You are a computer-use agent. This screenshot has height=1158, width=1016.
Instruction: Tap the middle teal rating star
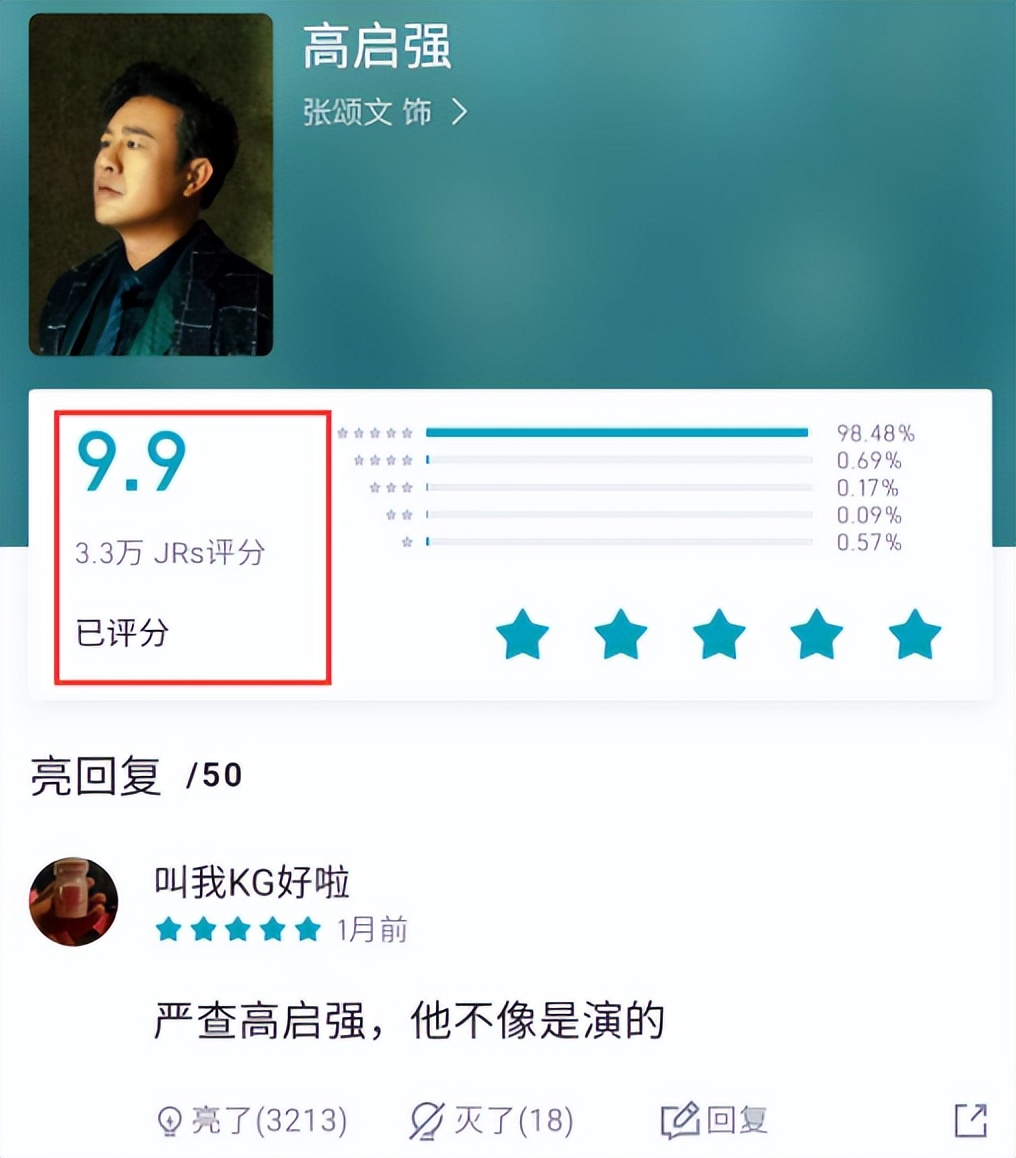pos(718,634)
